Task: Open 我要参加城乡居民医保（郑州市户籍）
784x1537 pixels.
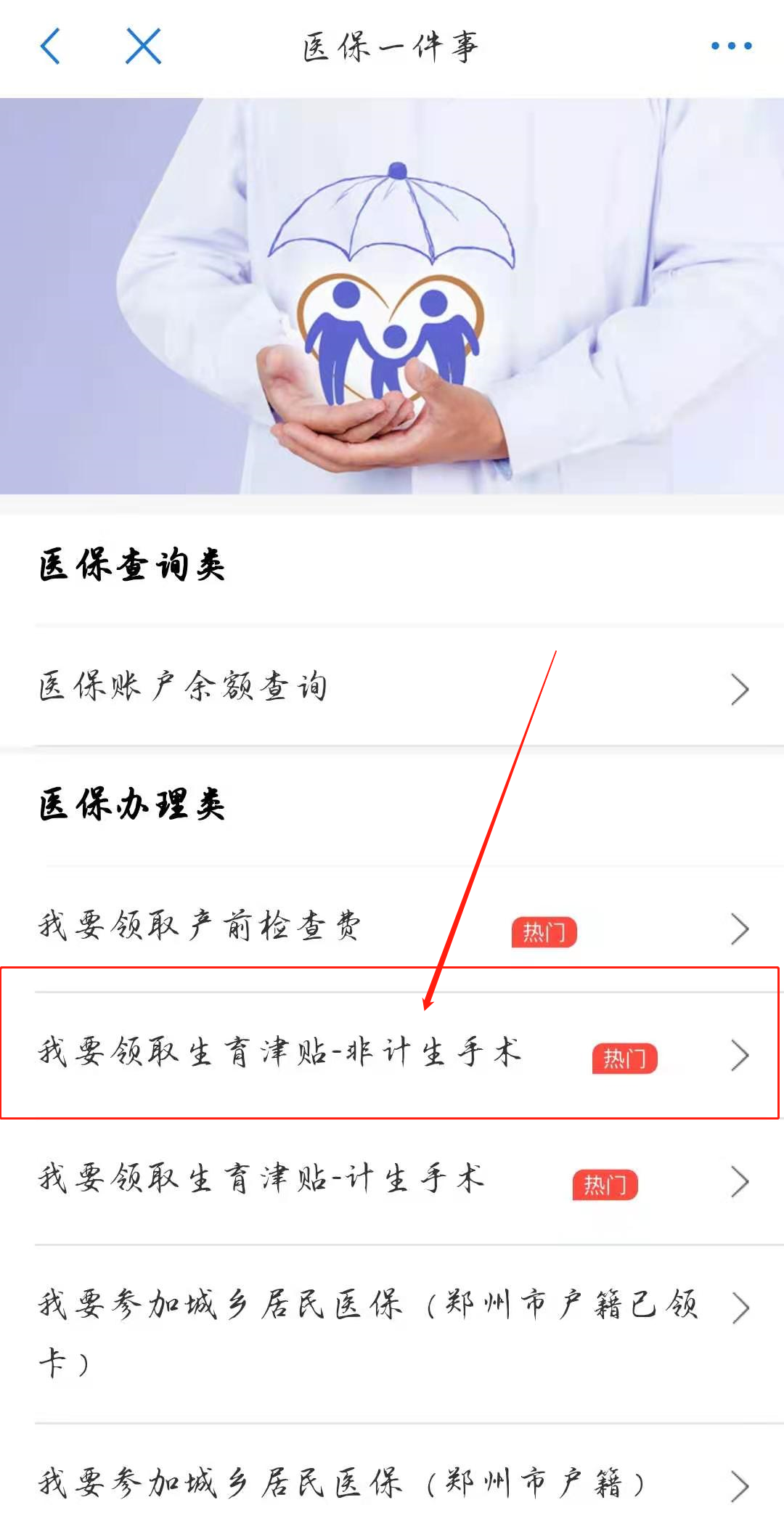Action: click(x=392, y=1483)
